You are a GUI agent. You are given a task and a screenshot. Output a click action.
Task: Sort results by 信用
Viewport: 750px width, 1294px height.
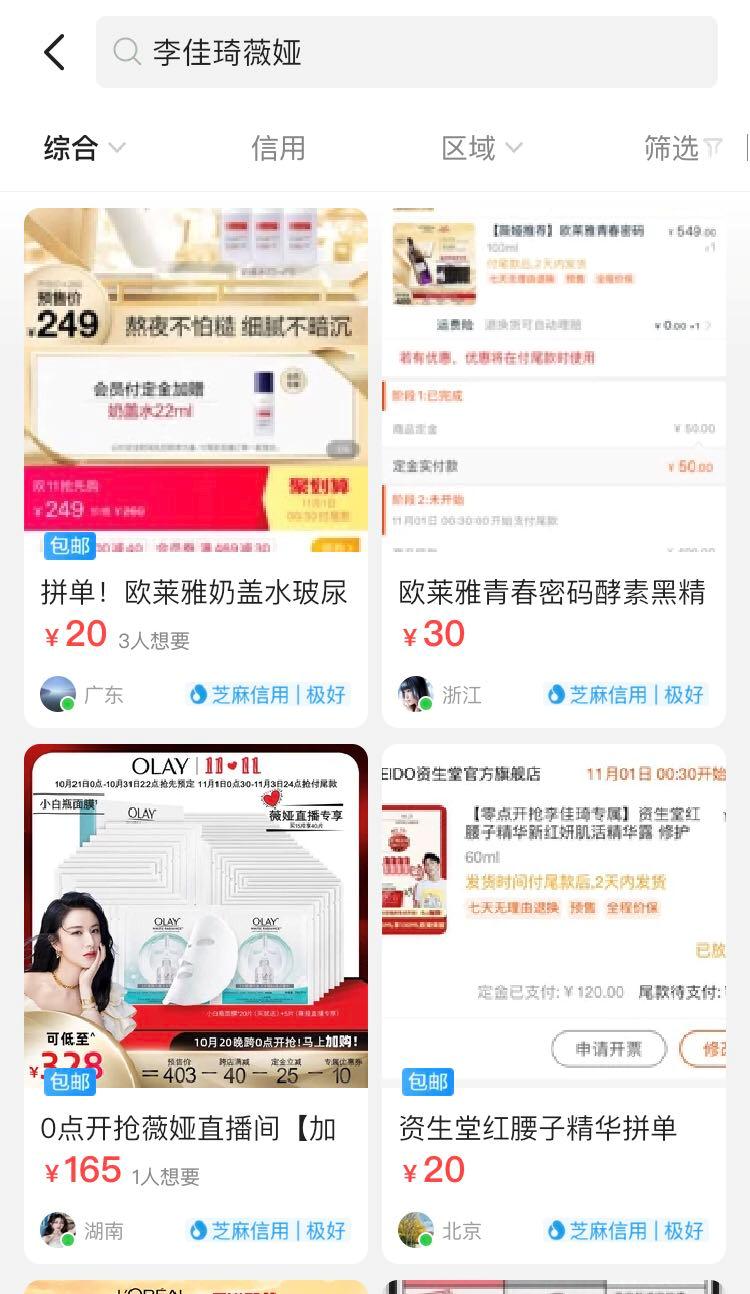[x=278, y=149]
